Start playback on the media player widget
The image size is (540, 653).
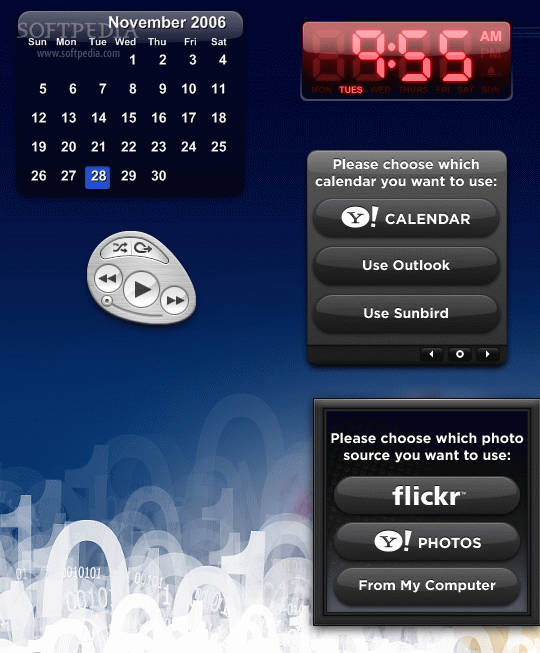coord(142,289)
